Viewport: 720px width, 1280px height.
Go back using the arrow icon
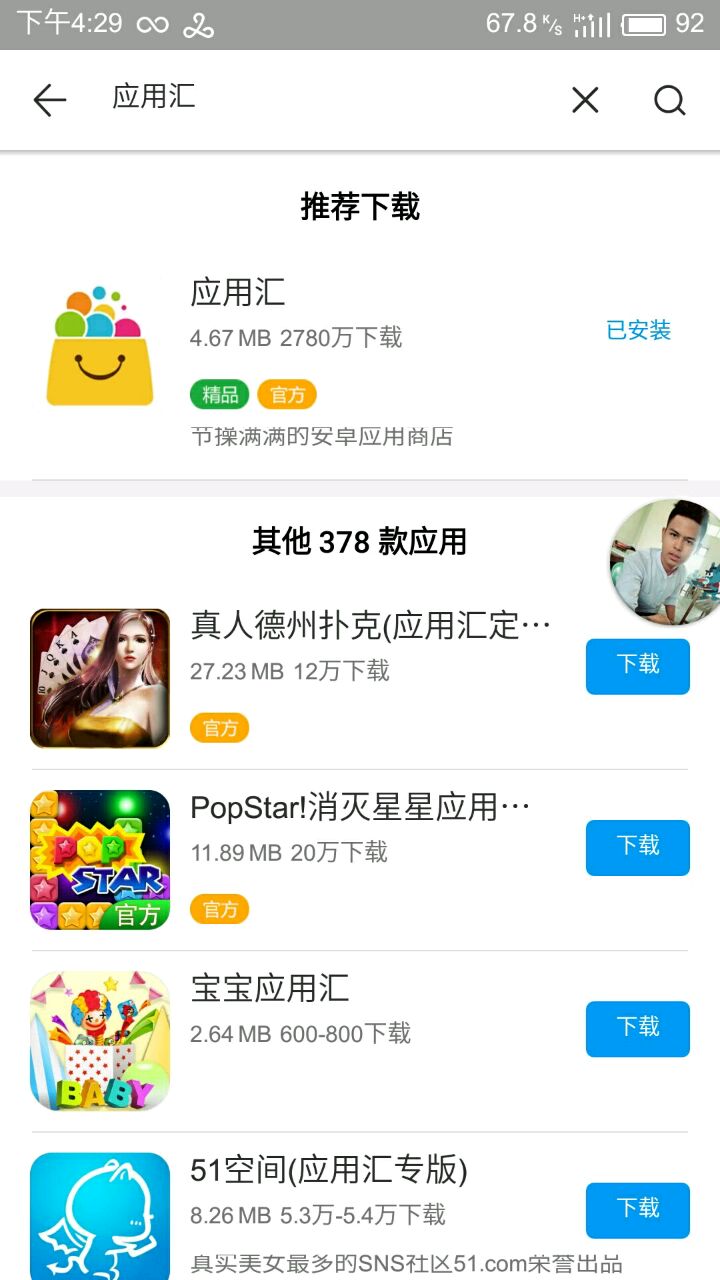point(49,99)
